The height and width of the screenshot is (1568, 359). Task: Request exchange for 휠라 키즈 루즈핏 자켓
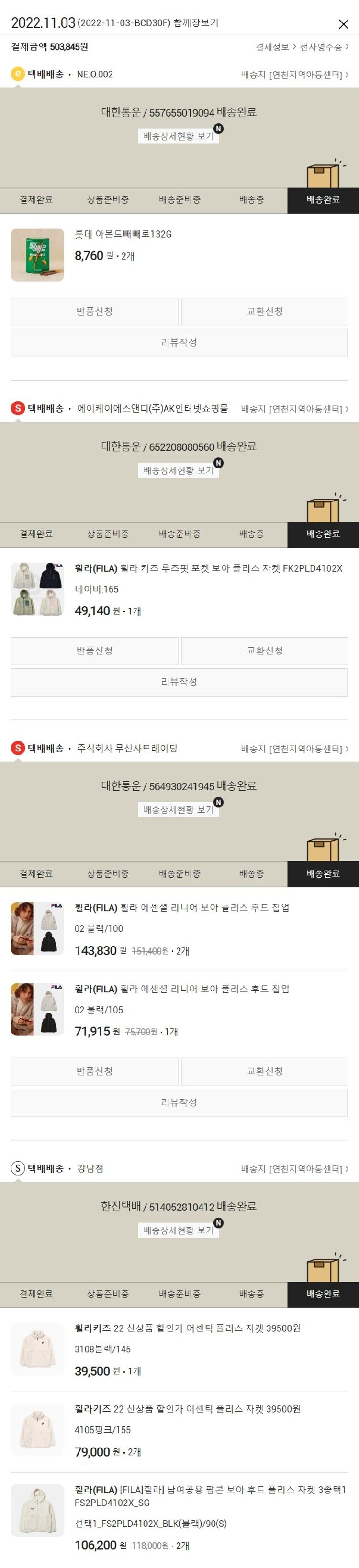click(x=265, y=651)
